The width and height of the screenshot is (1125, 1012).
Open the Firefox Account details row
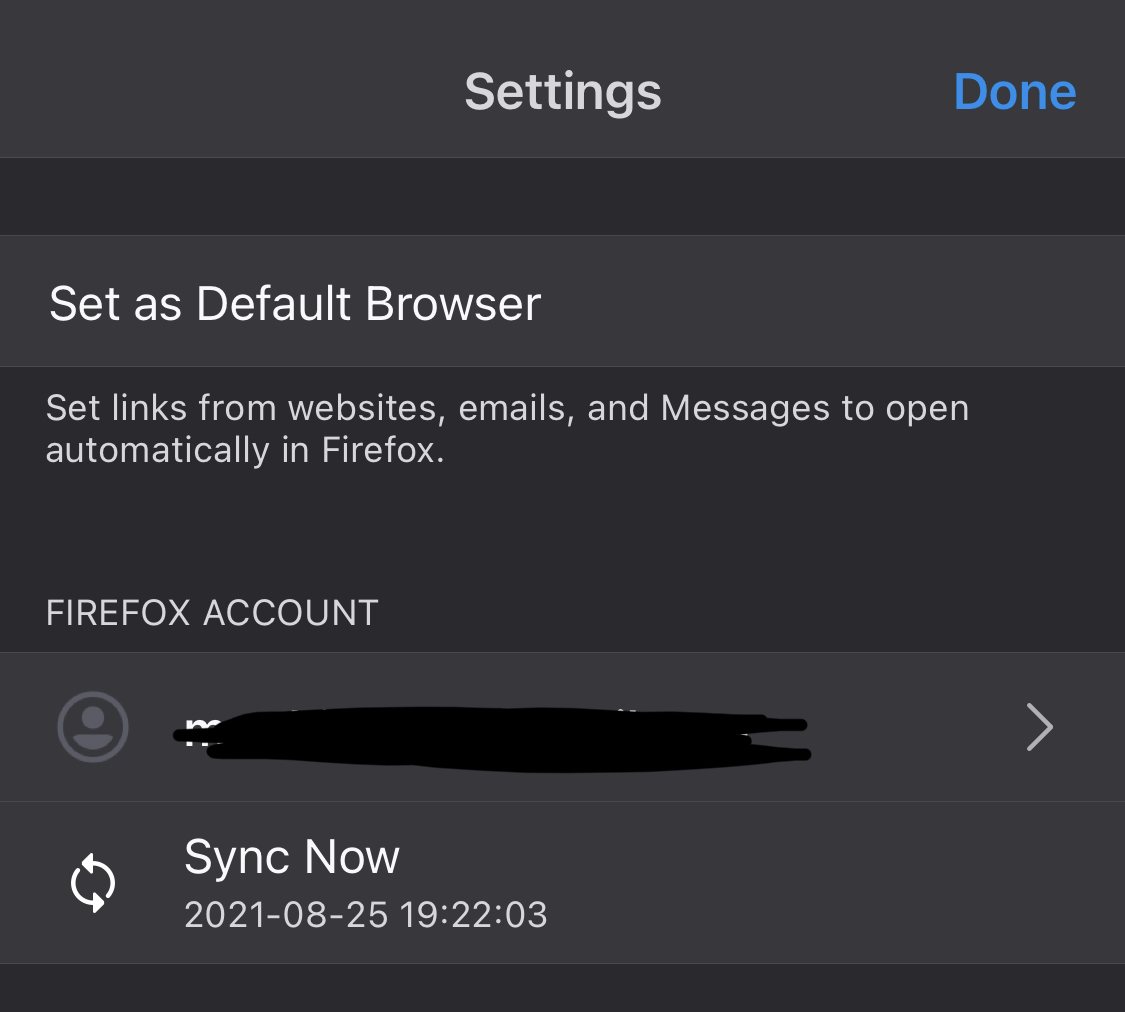pyautogui.click(x=560, y=728)
